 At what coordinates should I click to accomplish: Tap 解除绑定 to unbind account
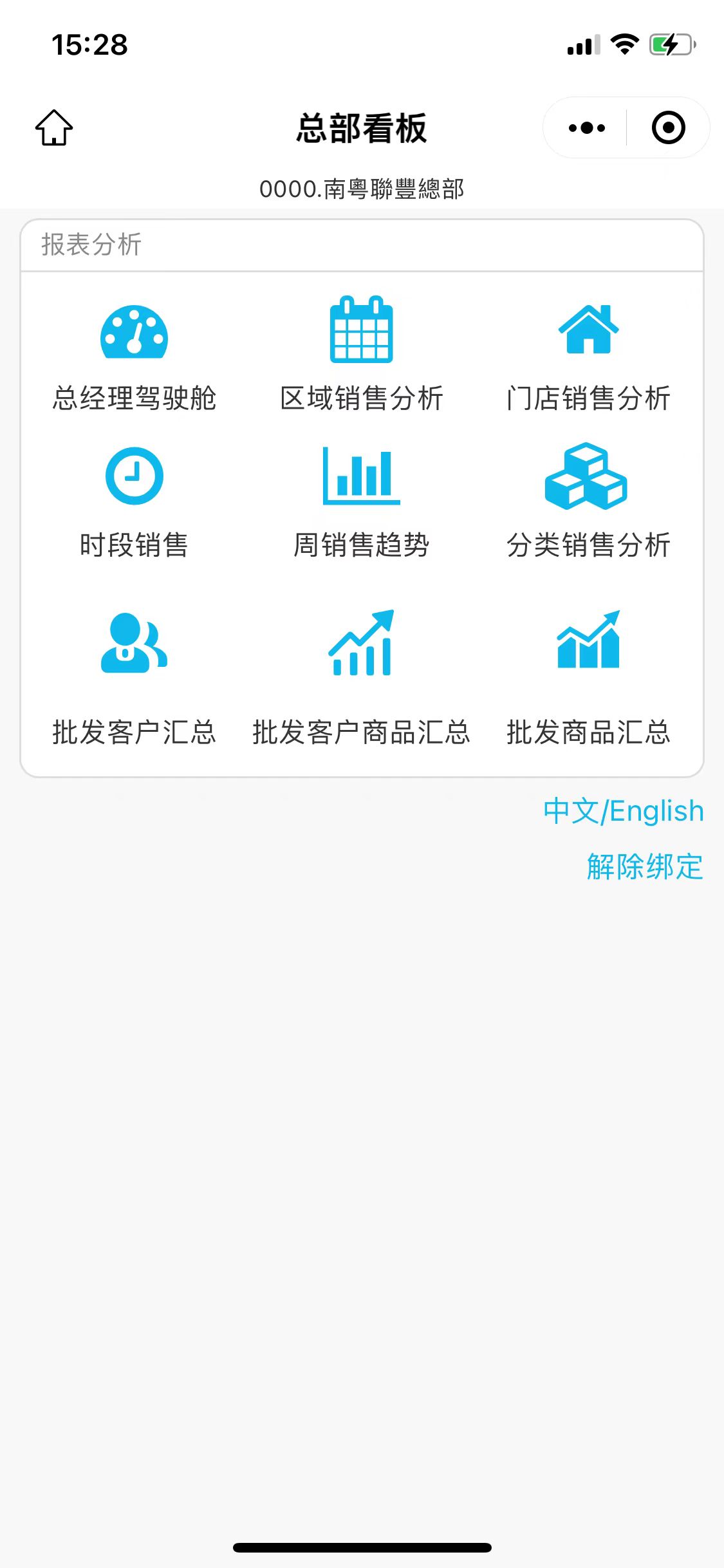pyautogui.click(x=644, y=866)
